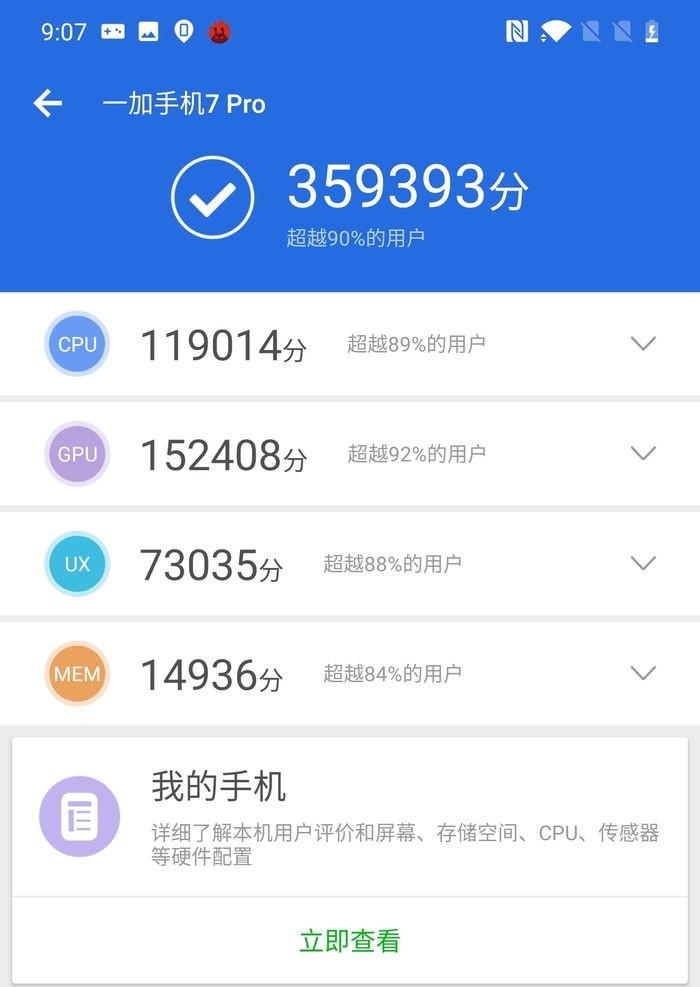
Task: Tap 立即查看 to view my phone
Action: 350,941
